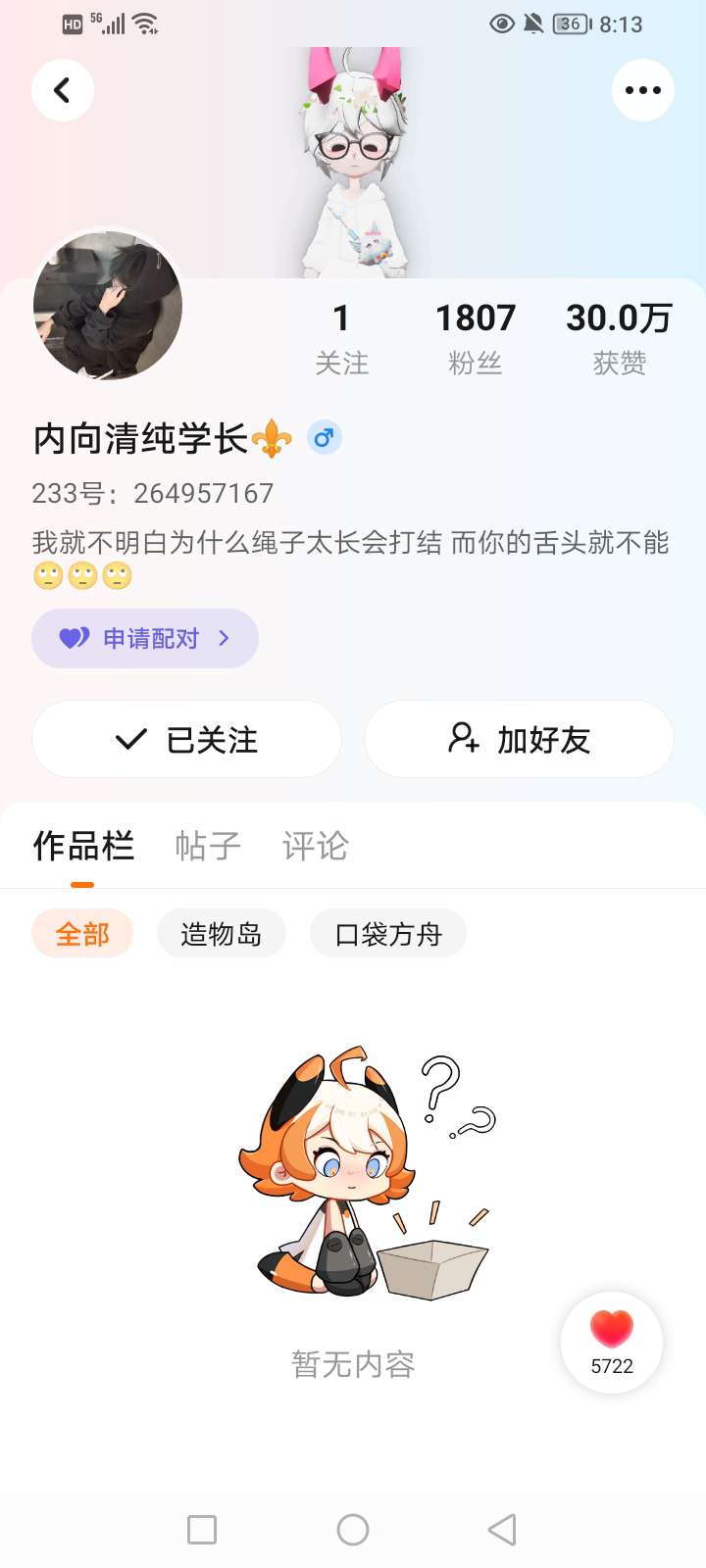Open the three-dot overflow menu
706x1568 pixels.
tap(643, 90)
